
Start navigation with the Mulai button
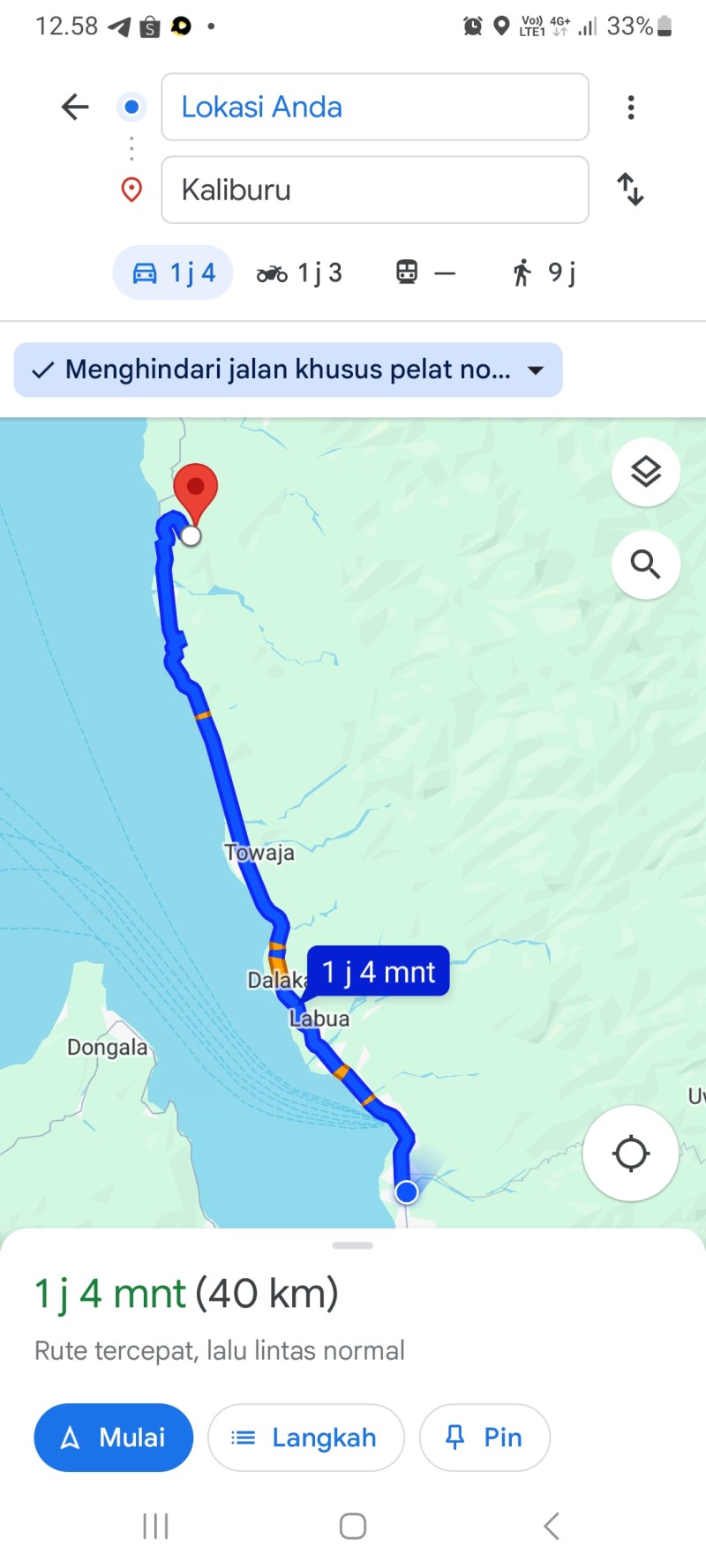pyautogui.click(x=114, y=1437)
